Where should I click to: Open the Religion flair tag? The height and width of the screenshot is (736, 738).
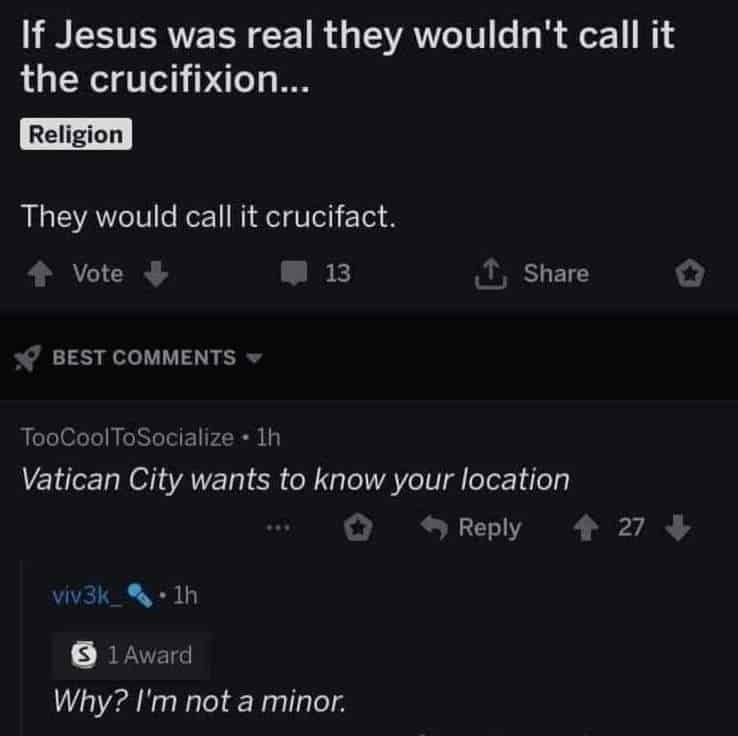point(76,135)
